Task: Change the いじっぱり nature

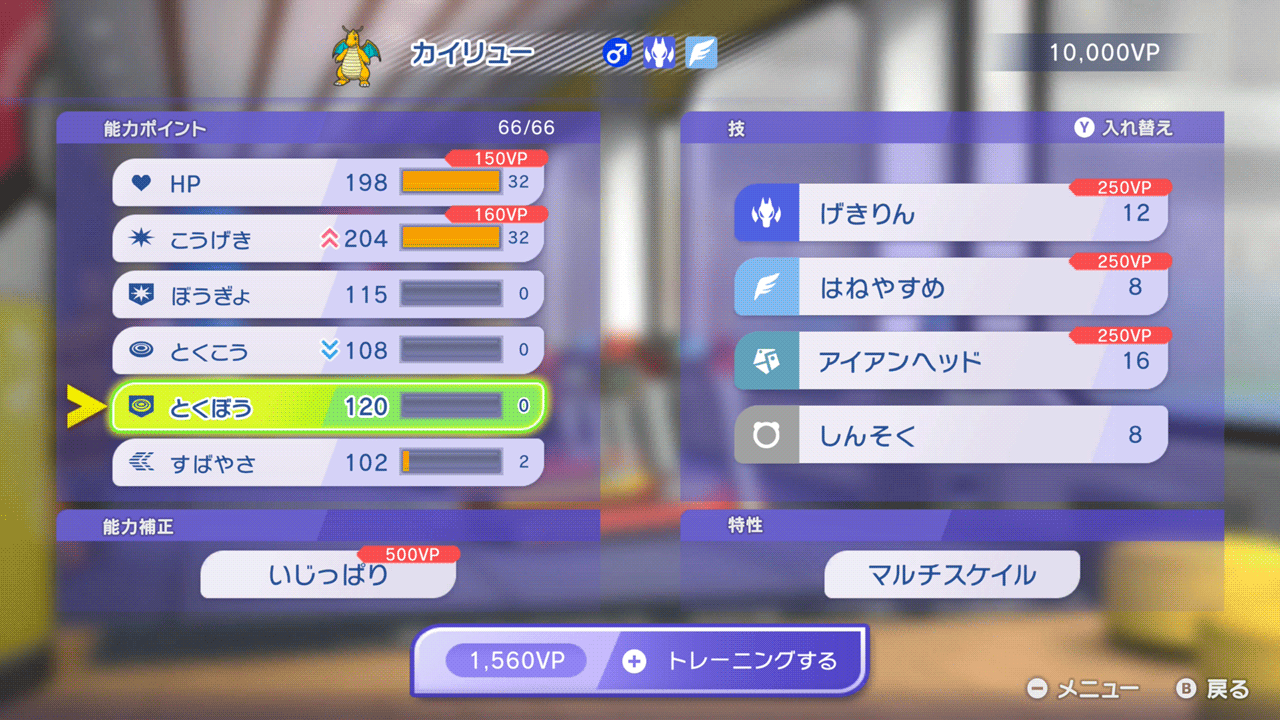Action: pyautogui.click(x=328, y=575)
